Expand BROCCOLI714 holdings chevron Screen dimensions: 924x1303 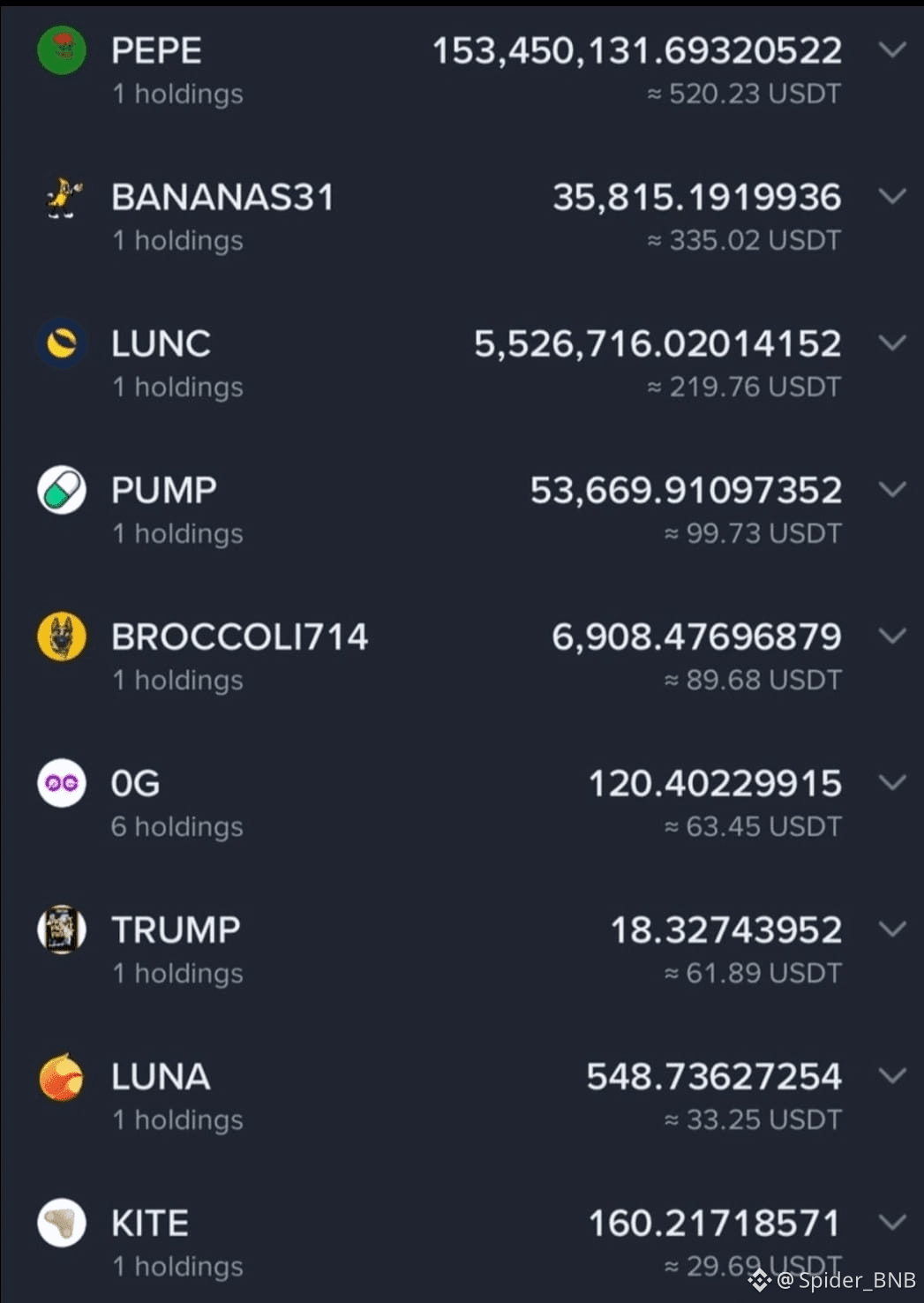pos(893,636)
